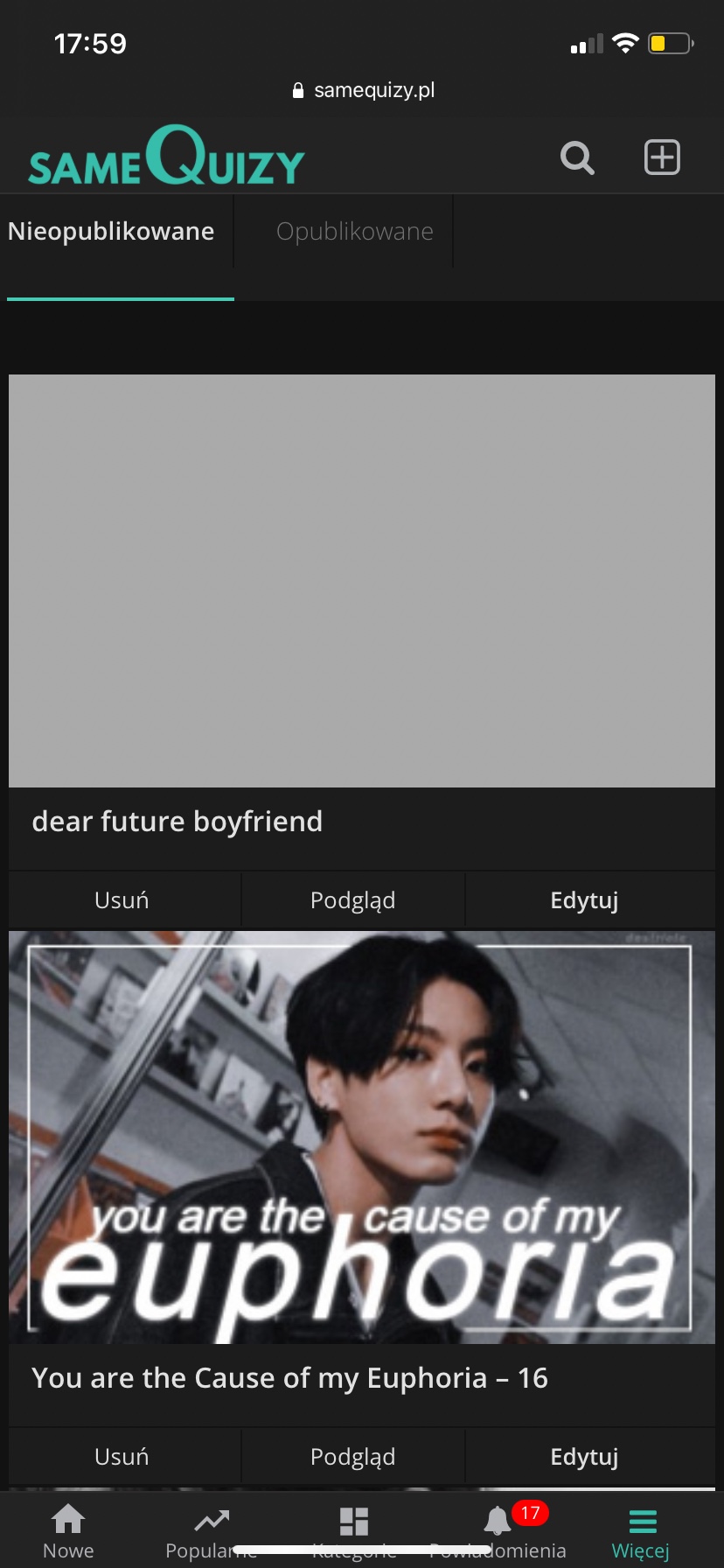
Task: Open the Euphoria – 16 quiz image
Action: [362, 1137]
